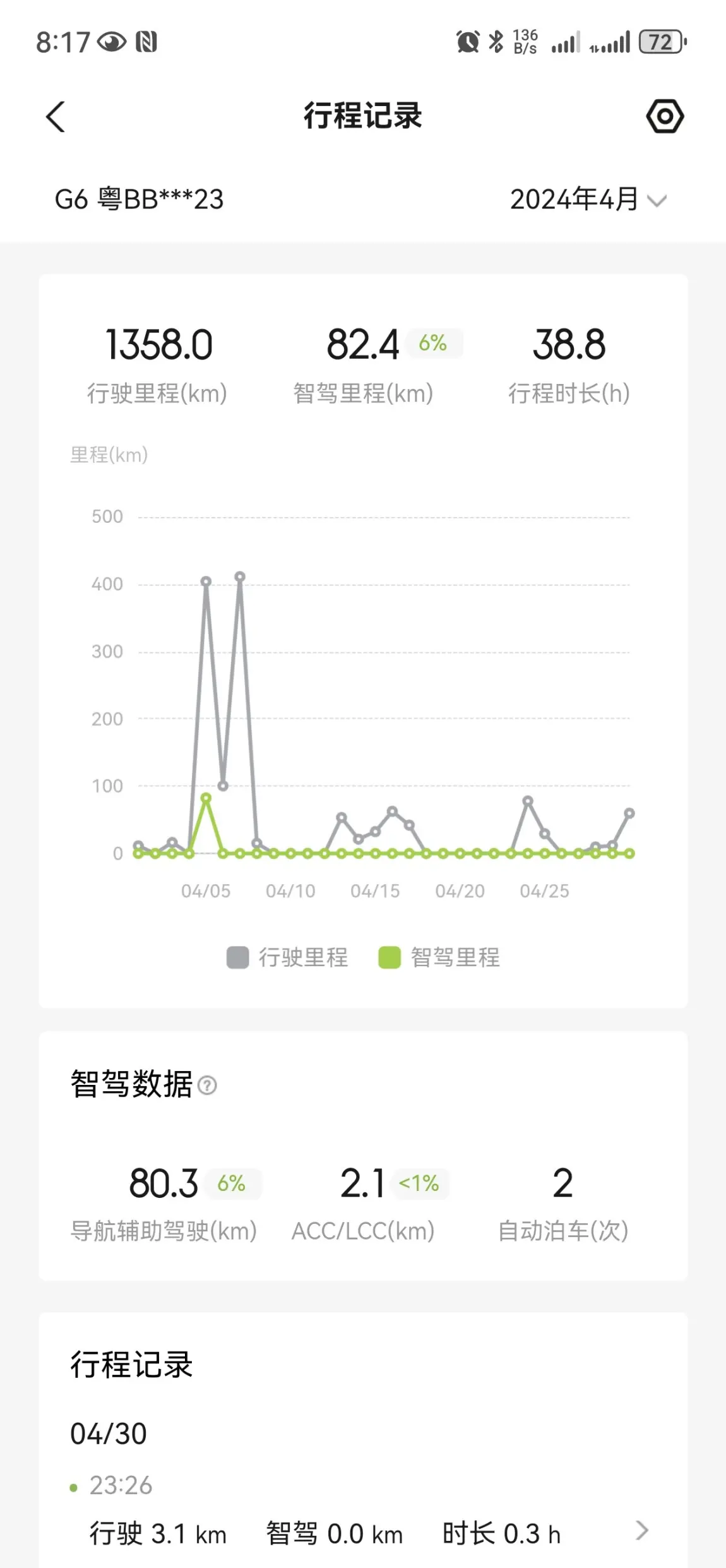The width and height of the screenshot is (726, 1568).
Task: Open the settings hexagon icon
Action: [x=665, y=116]
